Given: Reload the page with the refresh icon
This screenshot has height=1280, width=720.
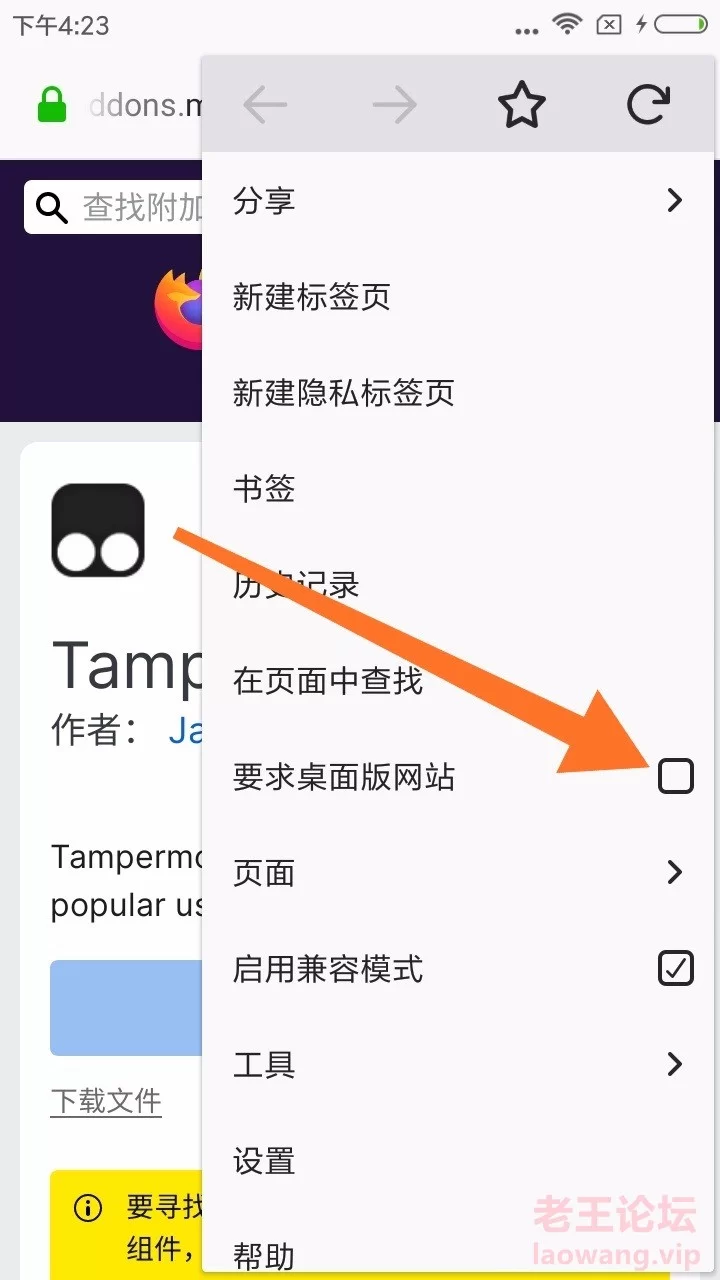Looking at the screenshot, I should coord(648,105).
